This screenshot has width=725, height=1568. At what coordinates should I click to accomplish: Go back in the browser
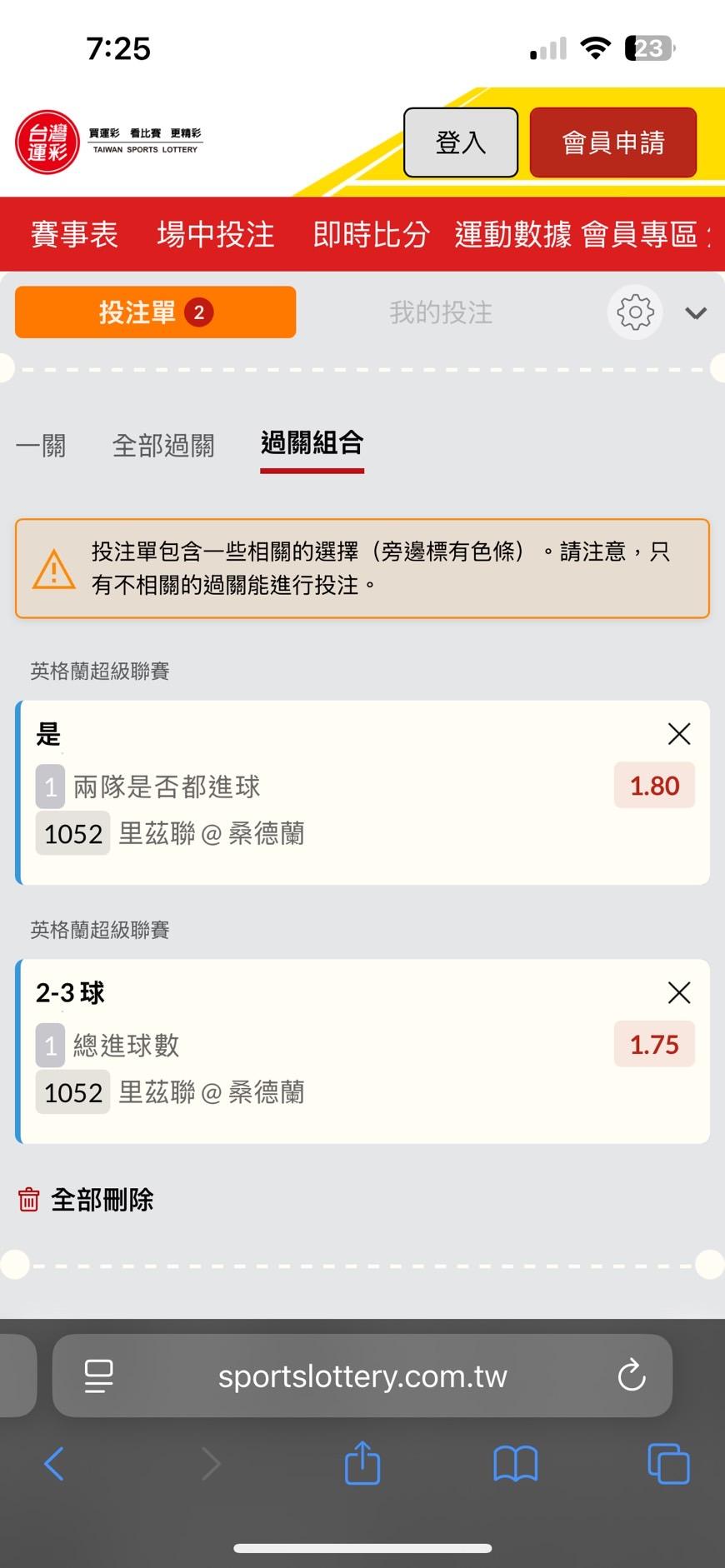tap(54, 1463)
